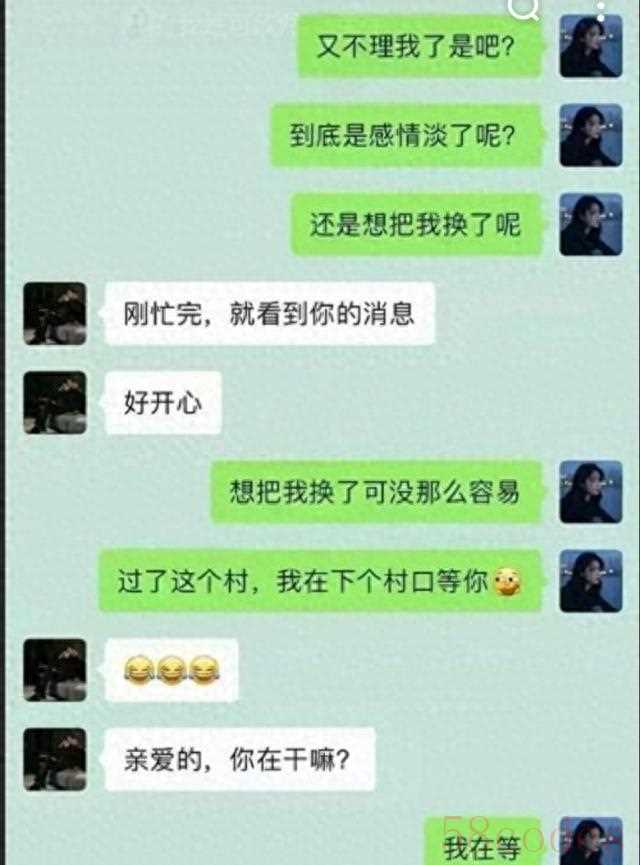Viewport: 640px width, 865px height.
Task: Open profile from avatar beside 好开心
Action: (x=55, y=402)
